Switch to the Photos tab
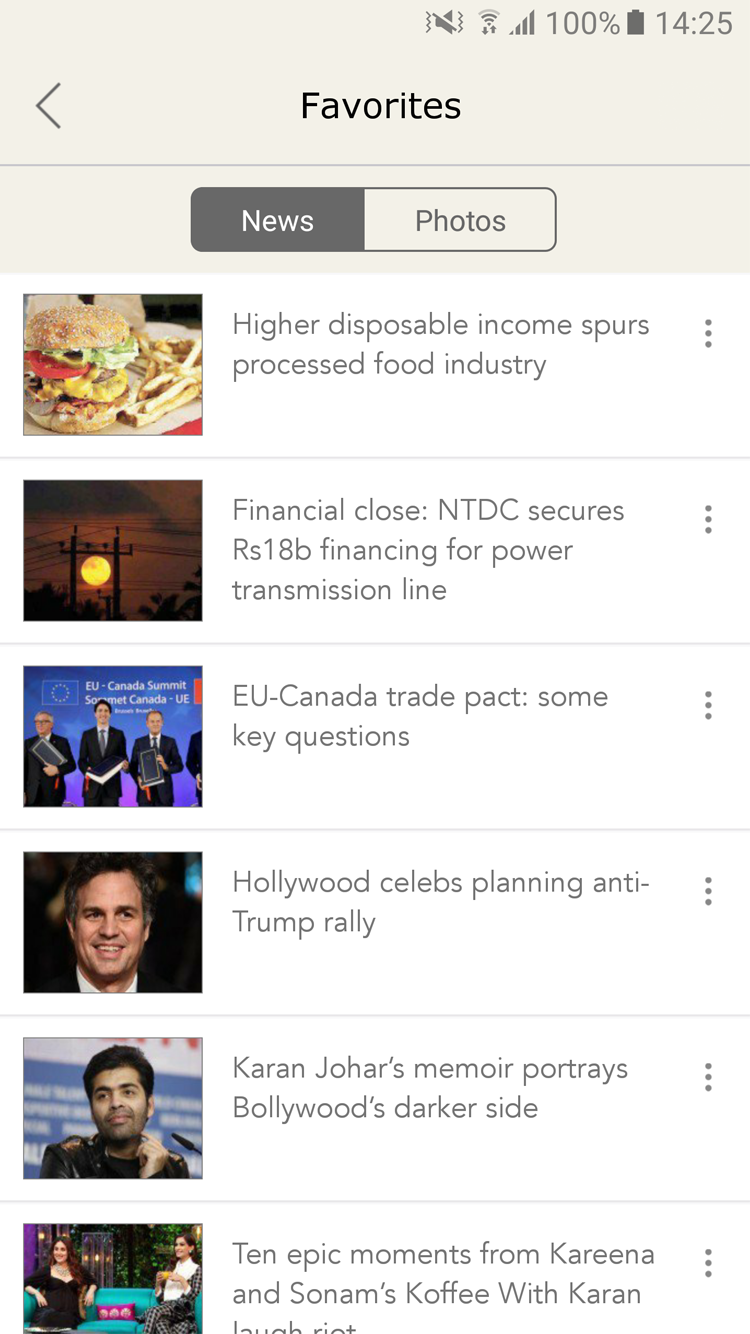 tap(460, 220)
